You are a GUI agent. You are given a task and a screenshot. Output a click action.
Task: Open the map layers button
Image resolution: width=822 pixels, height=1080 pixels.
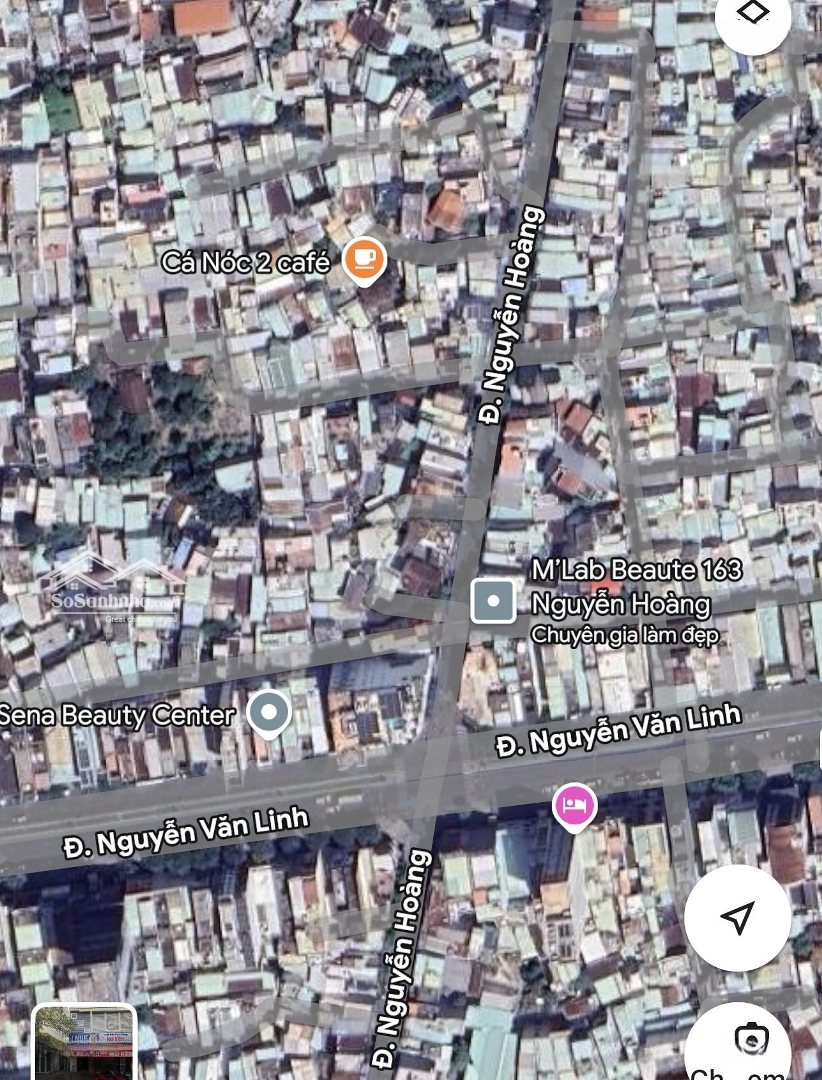click(752, 14)
